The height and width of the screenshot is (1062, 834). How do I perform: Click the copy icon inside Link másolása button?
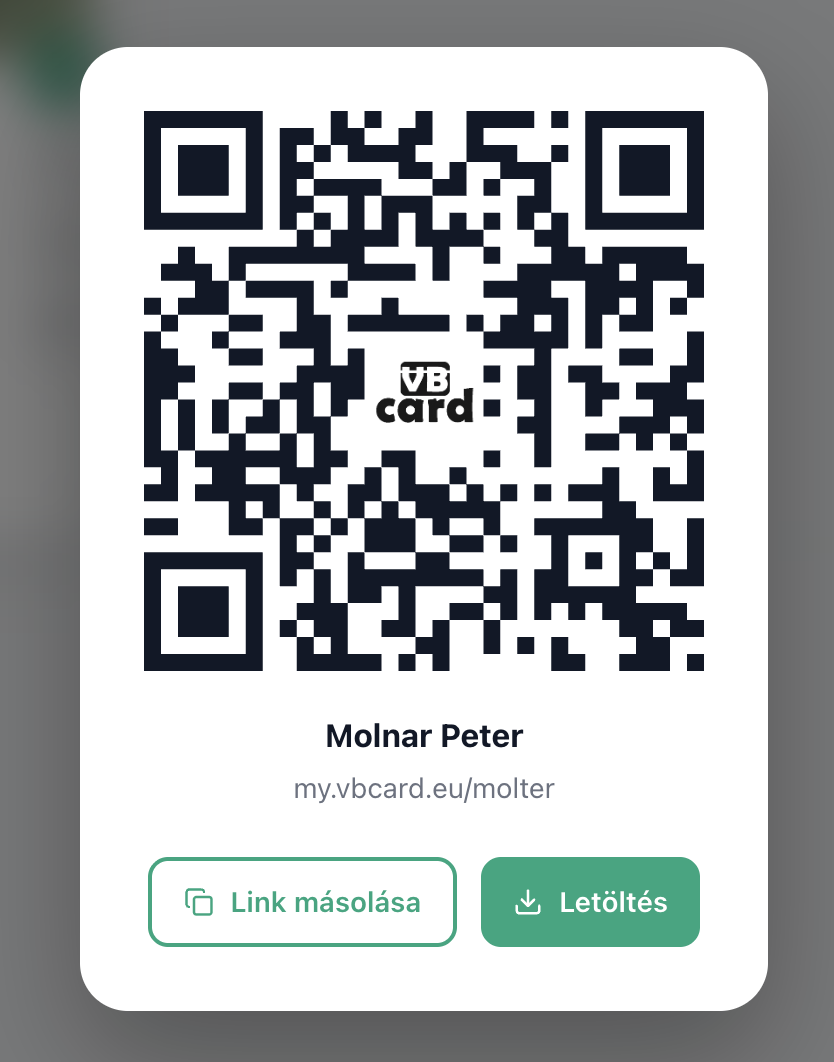pyautogui.click(x=198, y=901)
